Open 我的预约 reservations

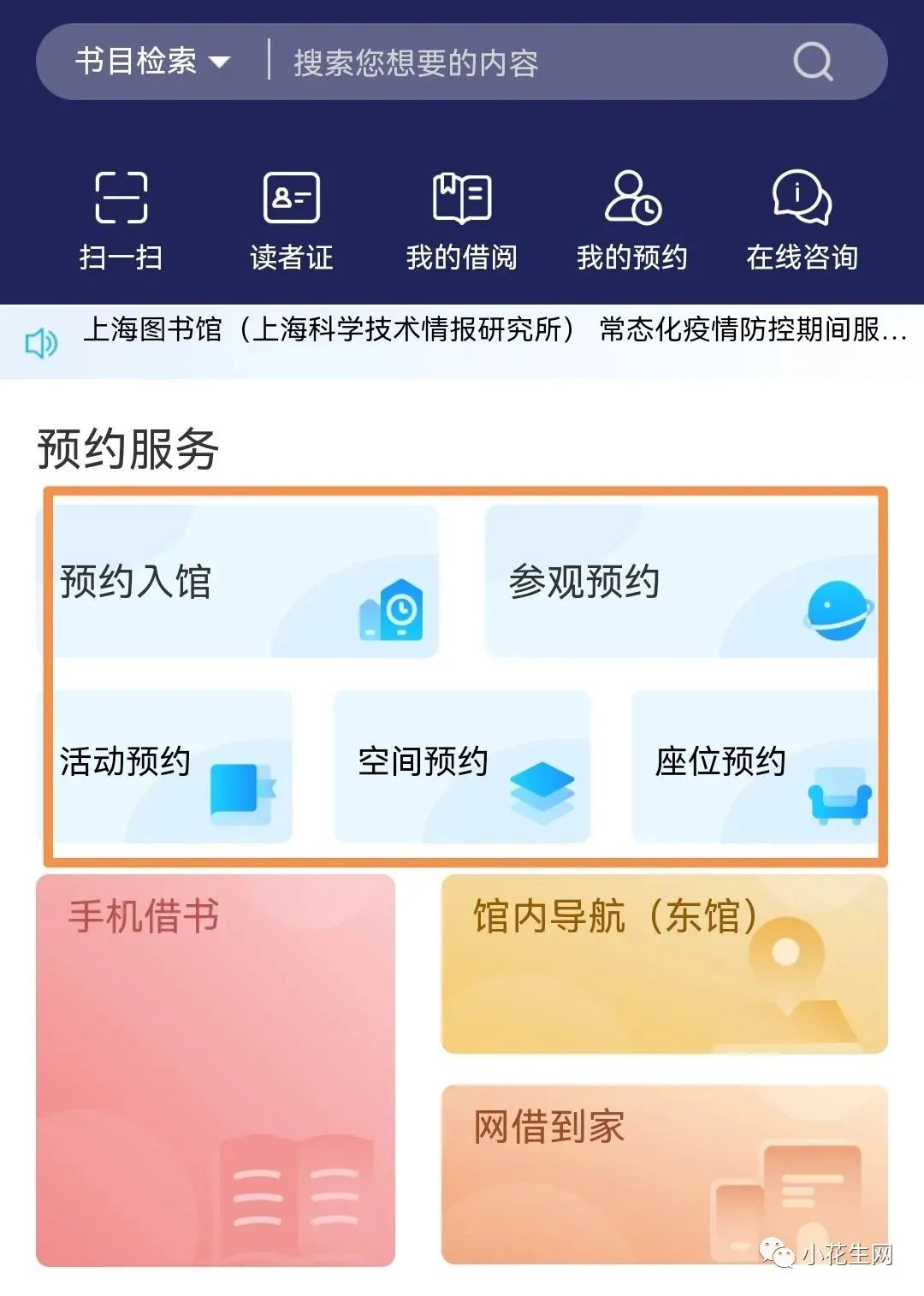pos(631,219)
